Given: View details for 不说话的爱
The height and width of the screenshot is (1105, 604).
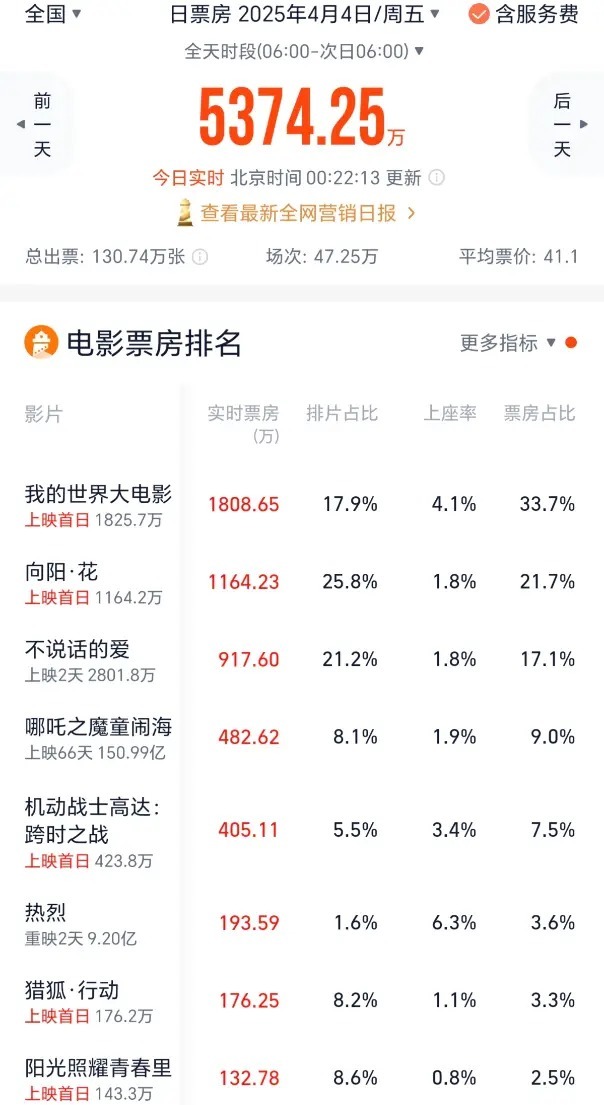Looking at the screenshot, I should [78, 660].
